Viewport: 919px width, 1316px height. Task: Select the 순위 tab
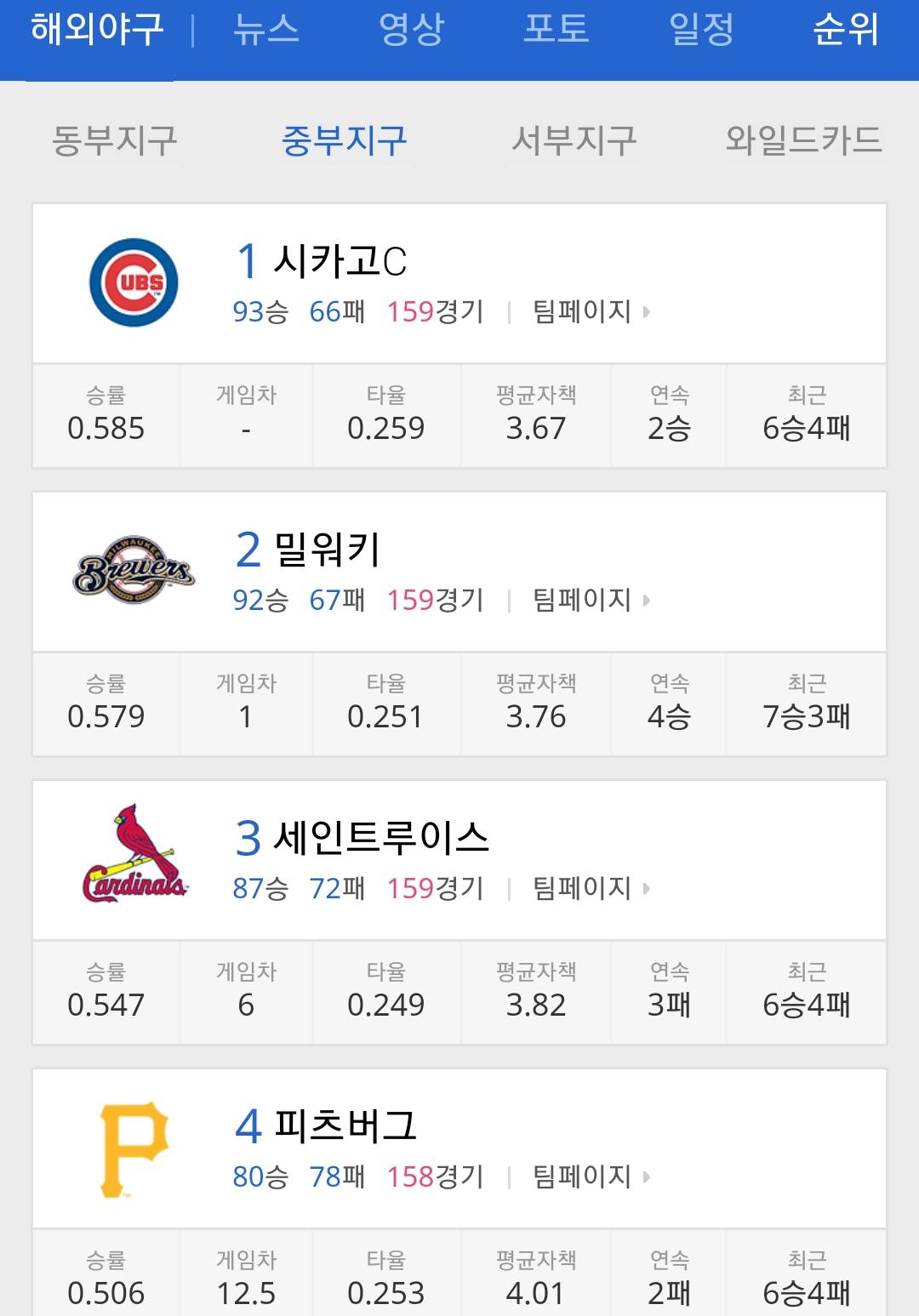pyautogui.click(x=845, y=31)
